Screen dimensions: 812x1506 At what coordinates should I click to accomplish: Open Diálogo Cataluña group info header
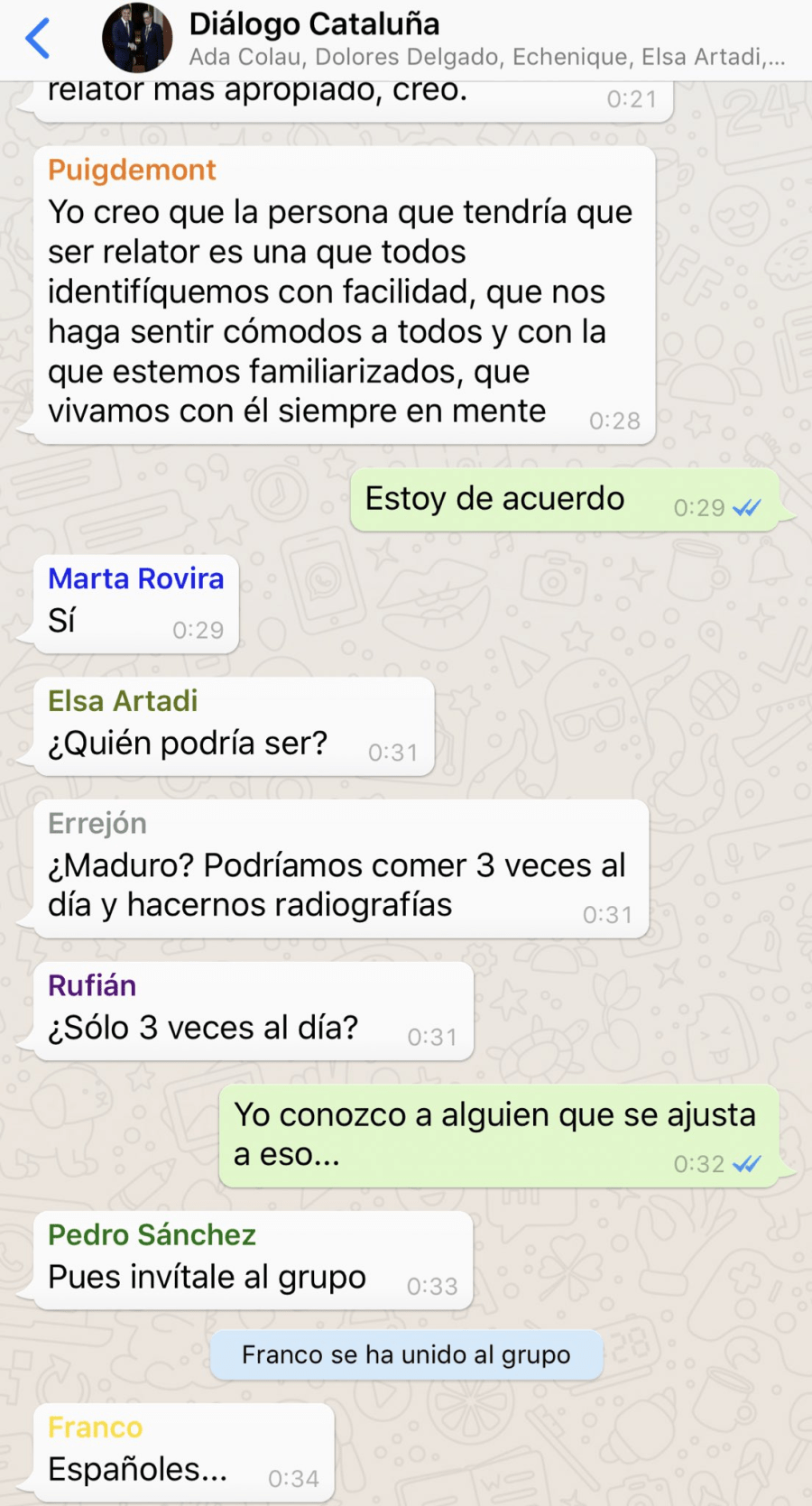click(487, 39)
